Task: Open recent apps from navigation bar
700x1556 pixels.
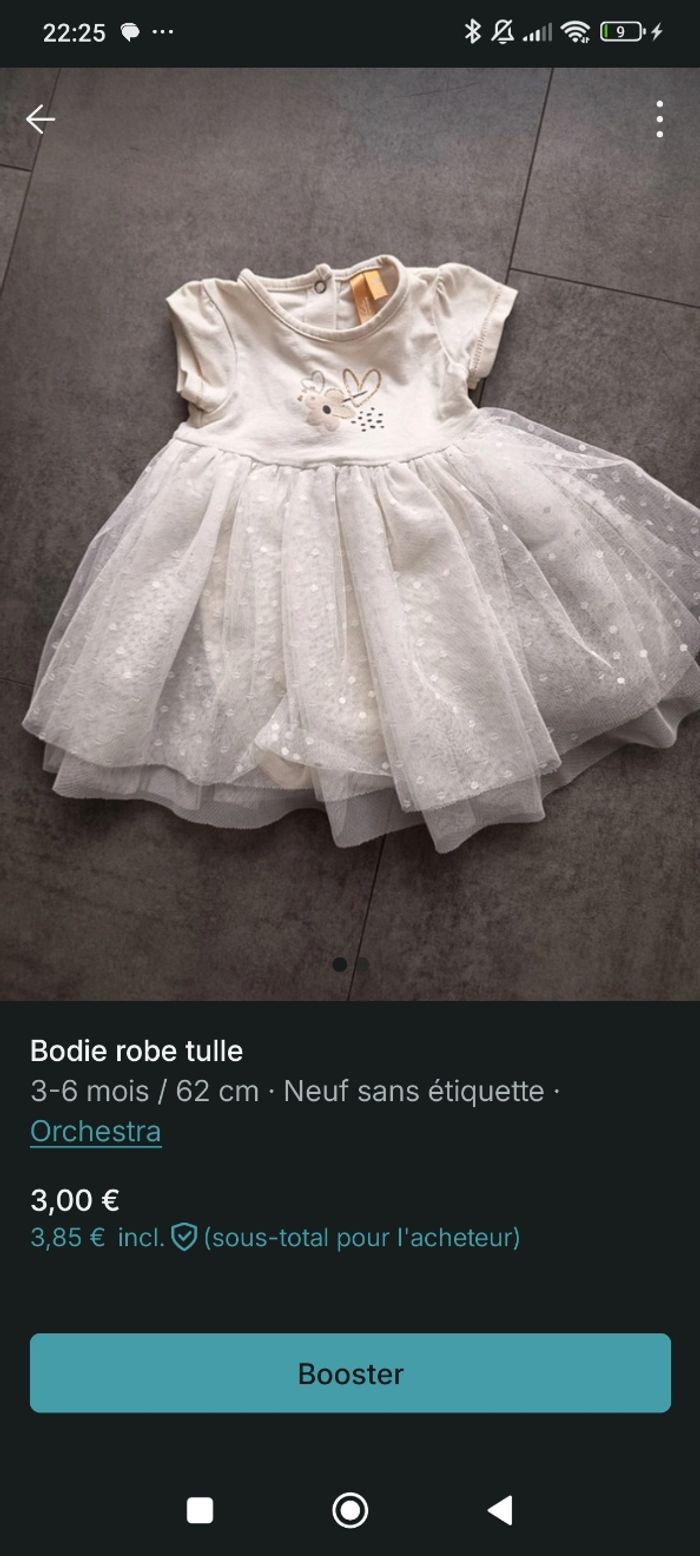Action: 200,1510
